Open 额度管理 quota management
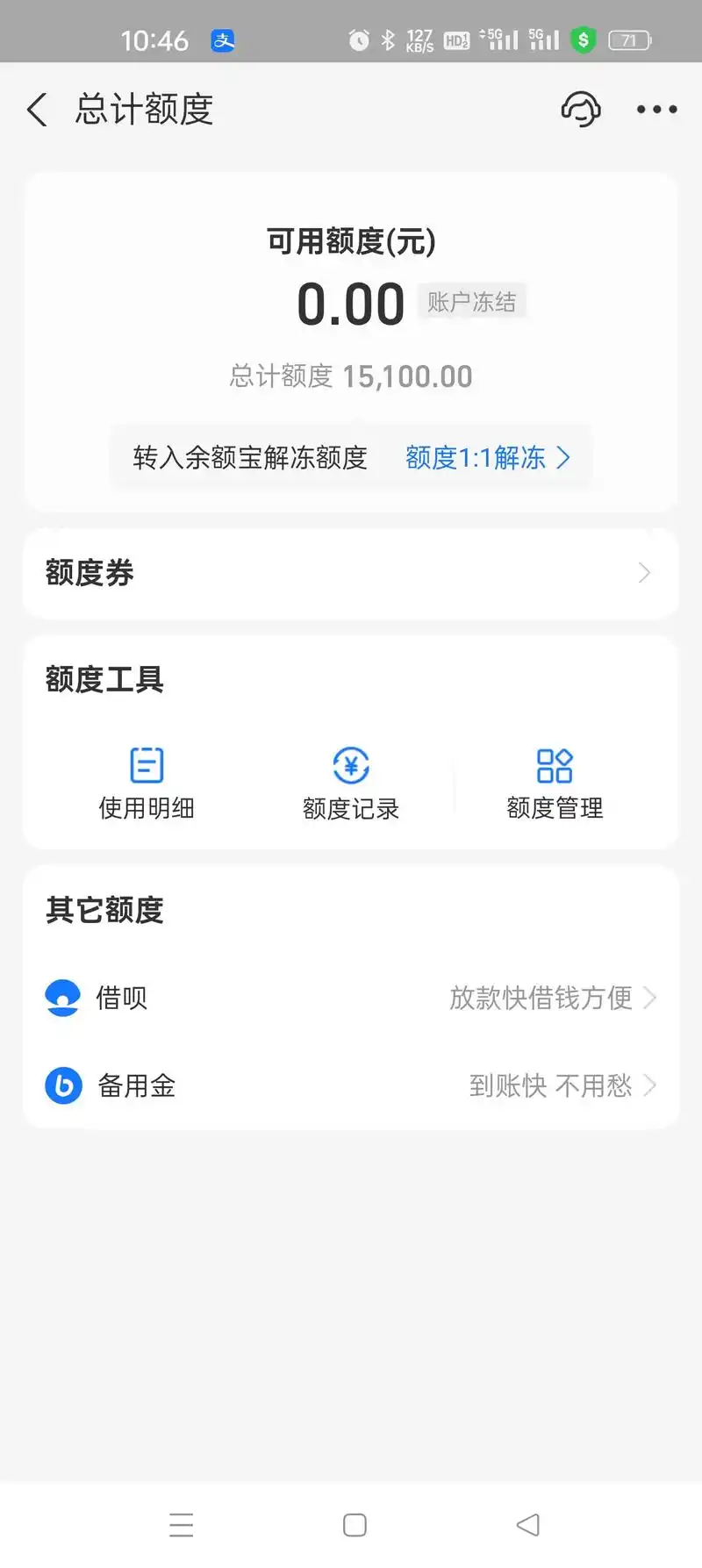This screenshot has width=702, height=1568. pyautogui.click(x=555, y=783)
